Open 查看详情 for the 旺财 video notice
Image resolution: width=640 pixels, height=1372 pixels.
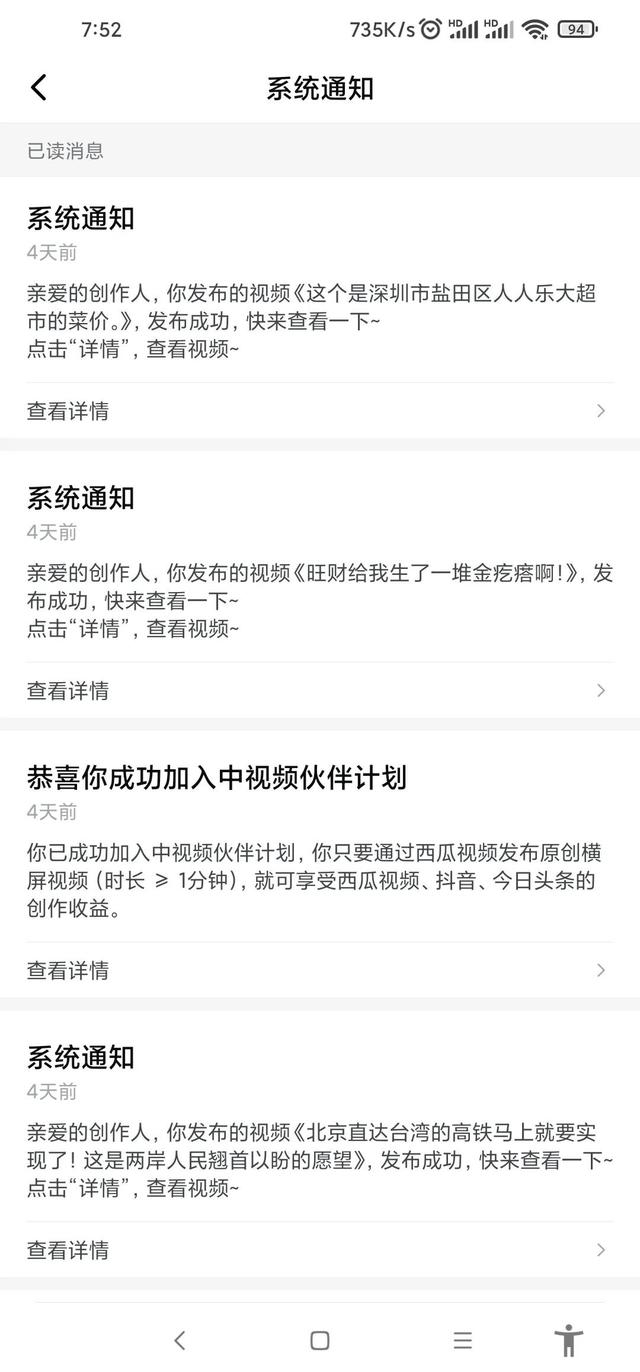click(320, 691)
